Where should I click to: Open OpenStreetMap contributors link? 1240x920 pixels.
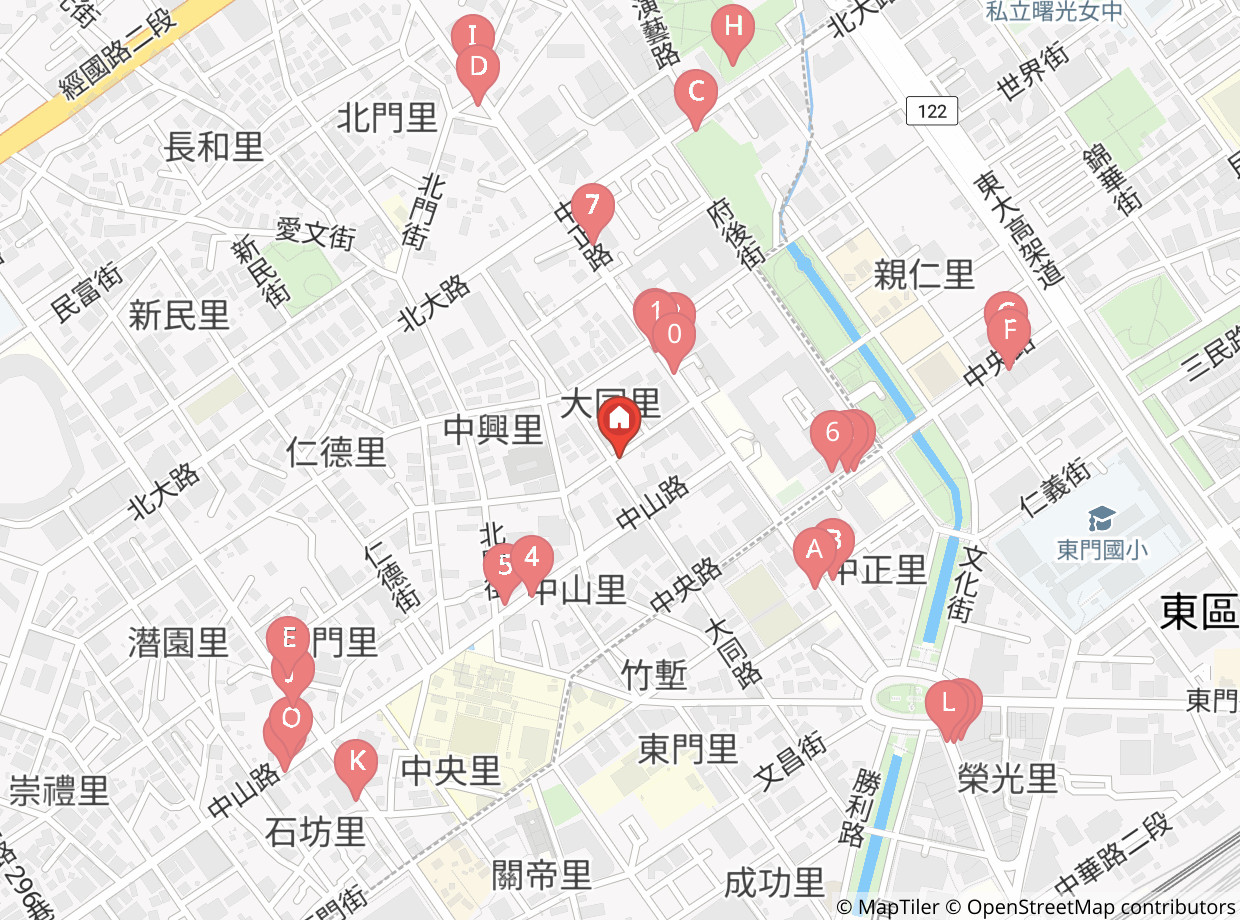coord(1099,907)
